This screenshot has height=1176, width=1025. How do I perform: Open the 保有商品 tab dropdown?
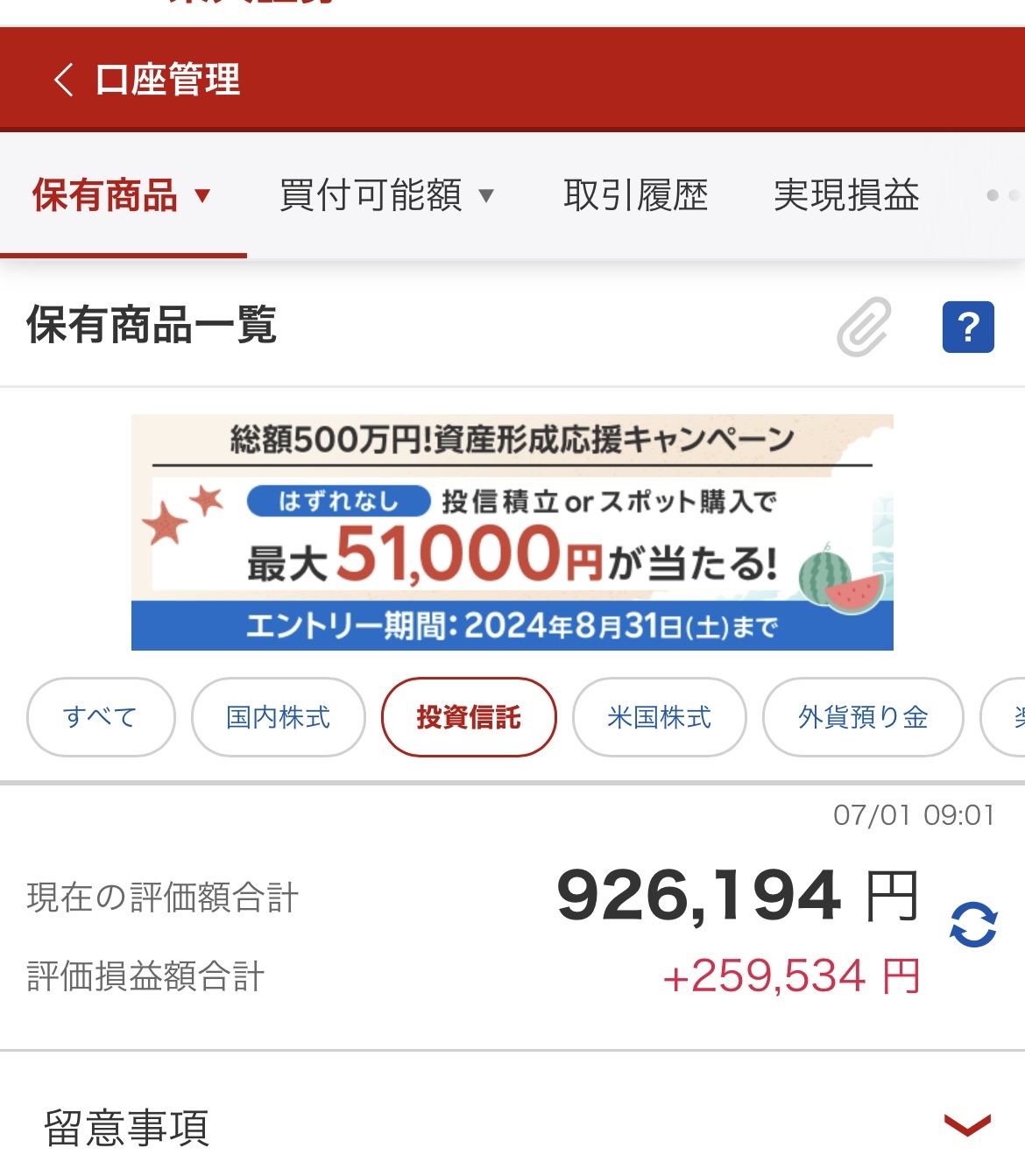tap(123, 195)
